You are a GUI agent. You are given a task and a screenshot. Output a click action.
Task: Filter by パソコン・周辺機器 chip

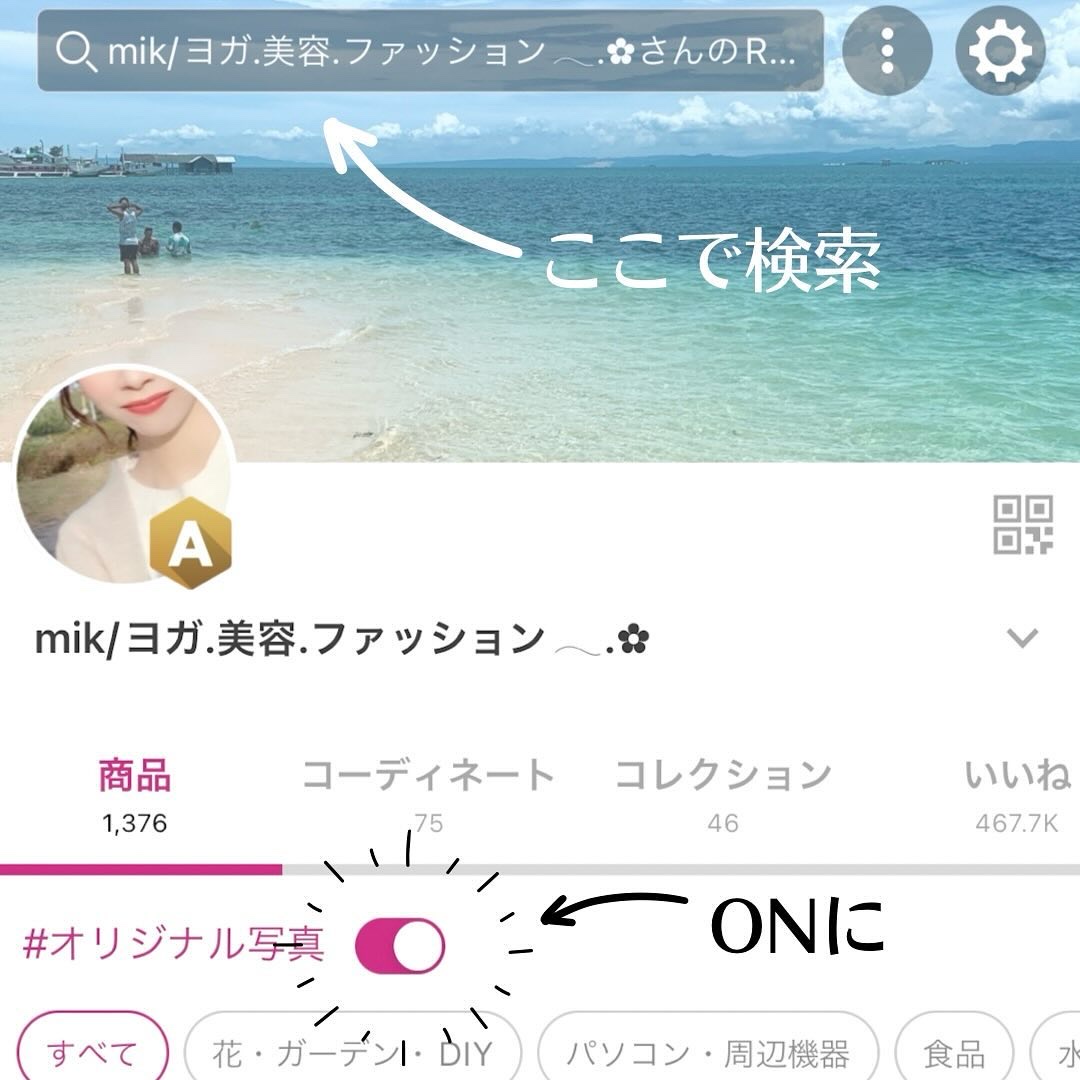[707, 1052]
